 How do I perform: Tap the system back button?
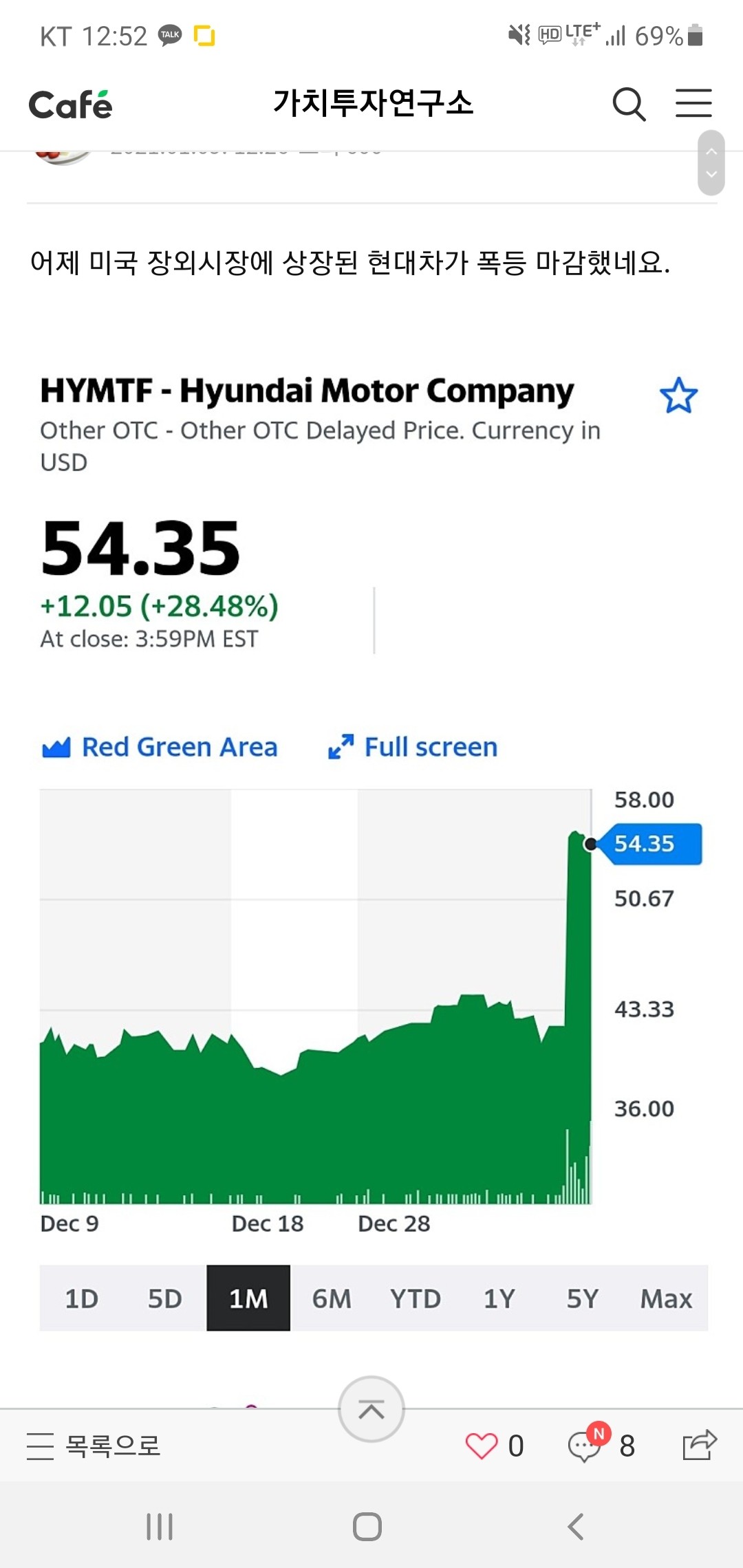(x=575, y=1527)
